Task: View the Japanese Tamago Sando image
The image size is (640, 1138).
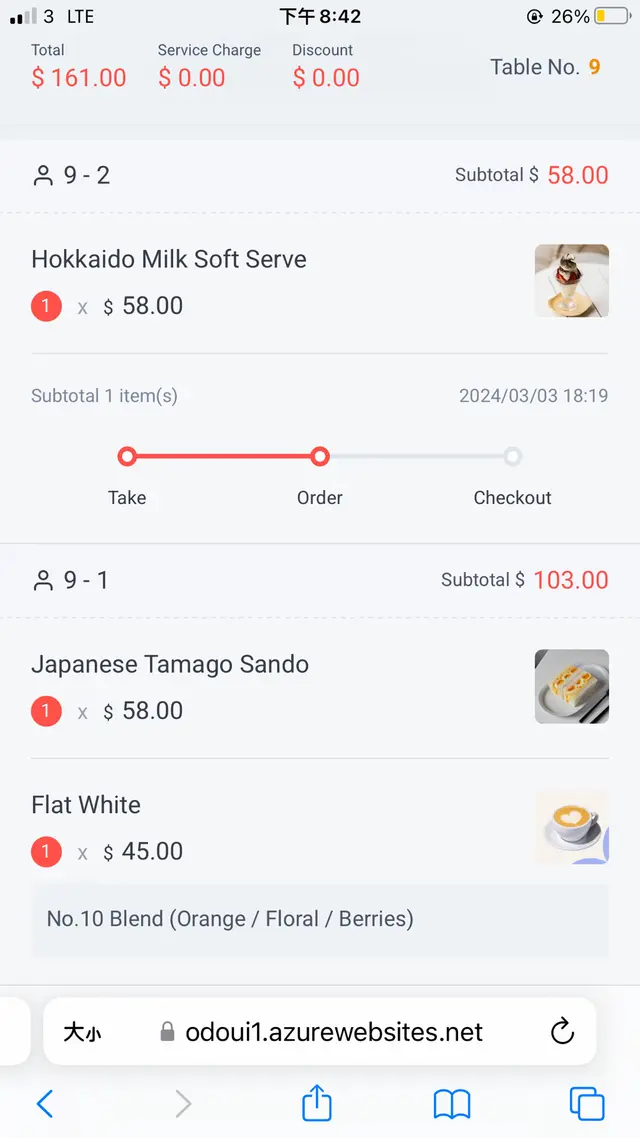Action: point(571,686)
